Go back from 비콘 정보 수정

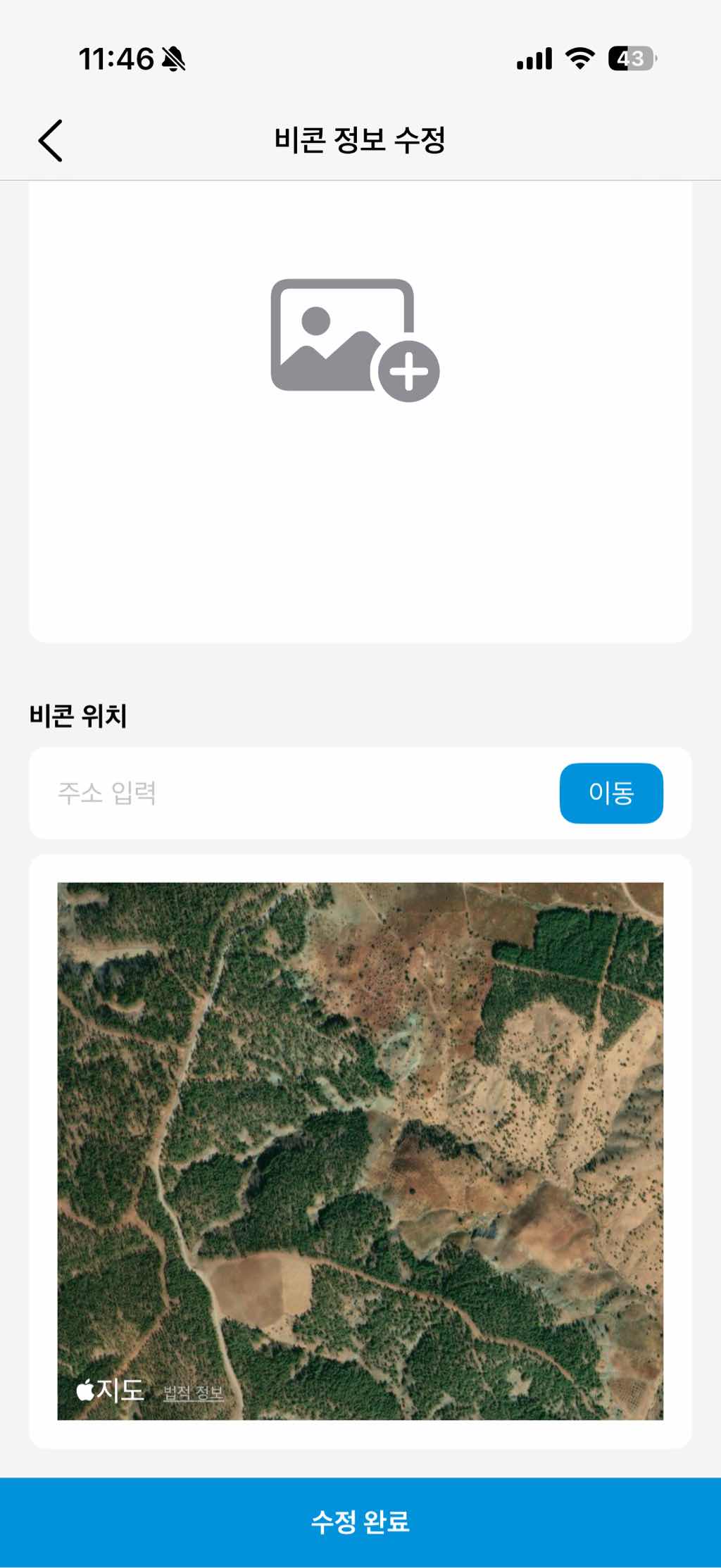pyautogui.click(x=51, y=140)
